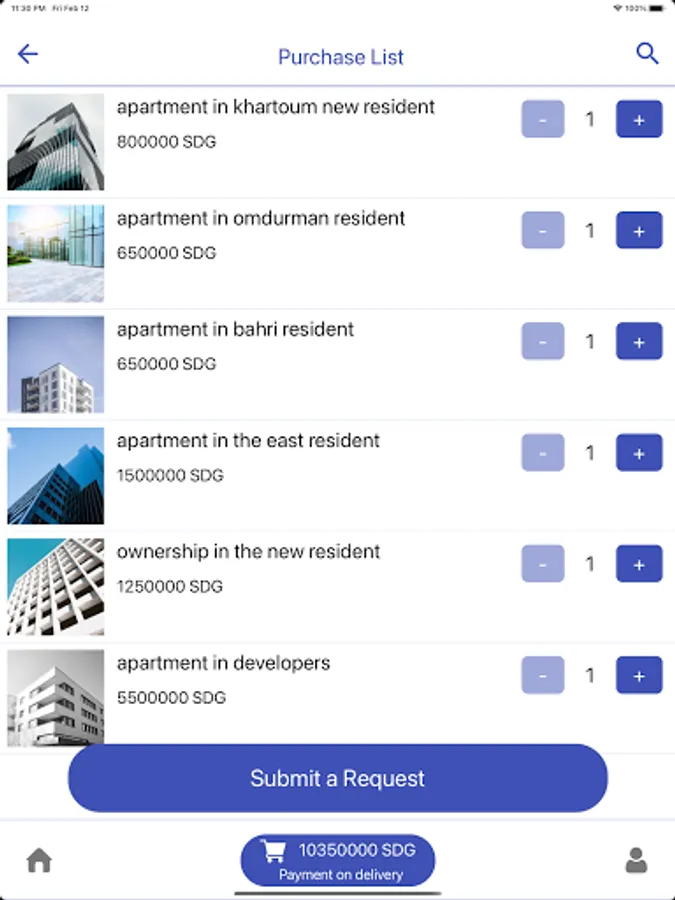Go to the home tab
Viewport: 675px width, 900px height.
(39, 860)
